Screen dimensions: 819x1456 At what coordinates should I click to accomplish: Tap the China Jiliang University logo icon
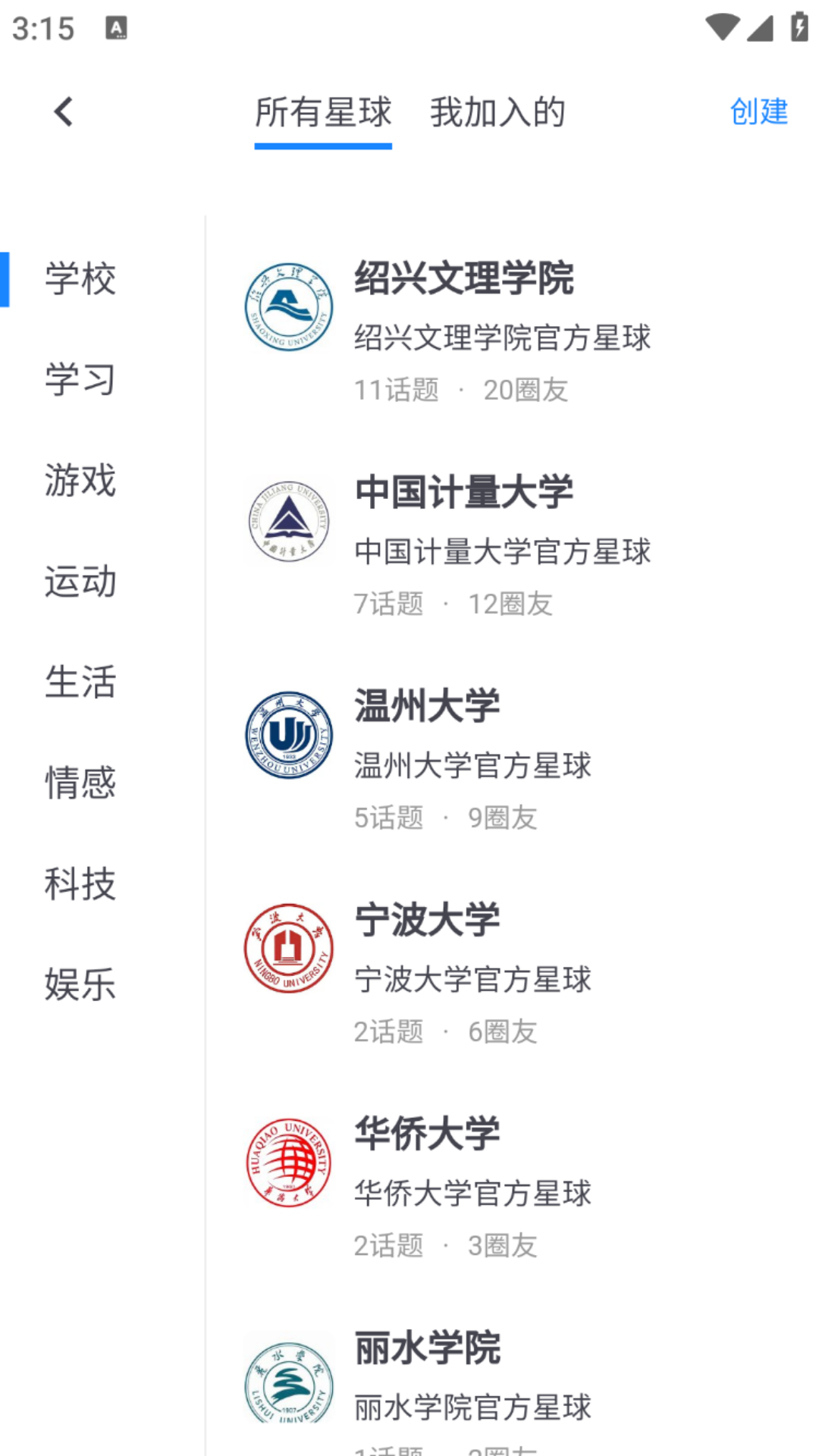(x=288, y=519)
